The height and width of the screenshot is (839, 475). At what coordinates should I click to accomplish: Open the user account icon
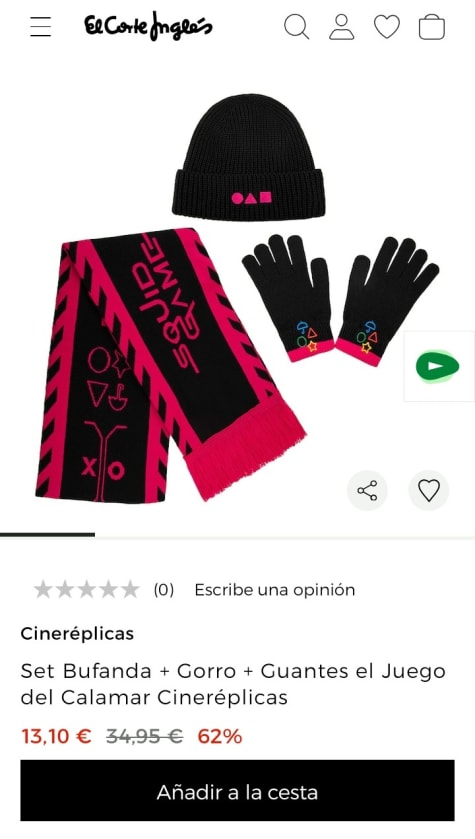pos(341,27)
